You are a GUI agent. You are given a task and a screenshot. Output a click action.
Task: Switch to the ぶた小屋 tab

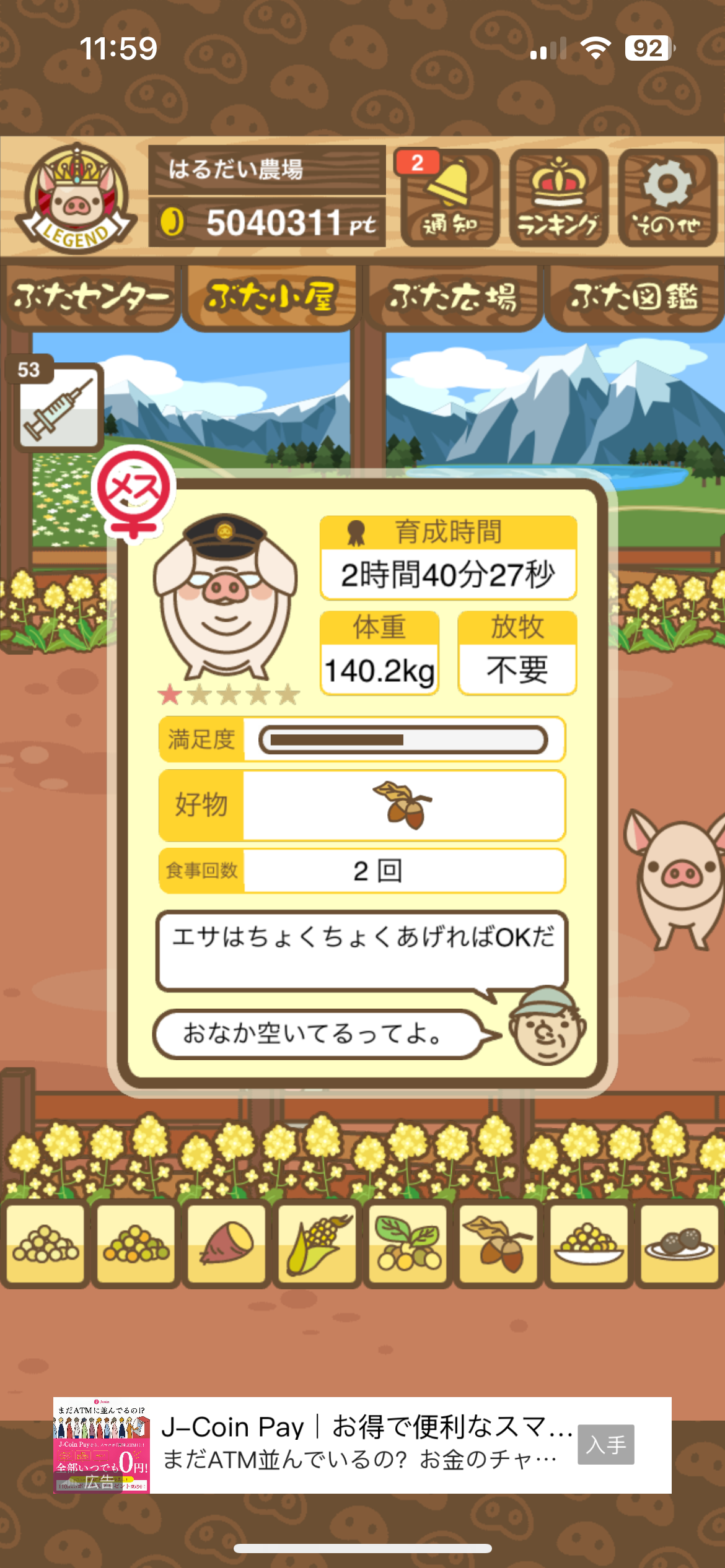[271, 297]
